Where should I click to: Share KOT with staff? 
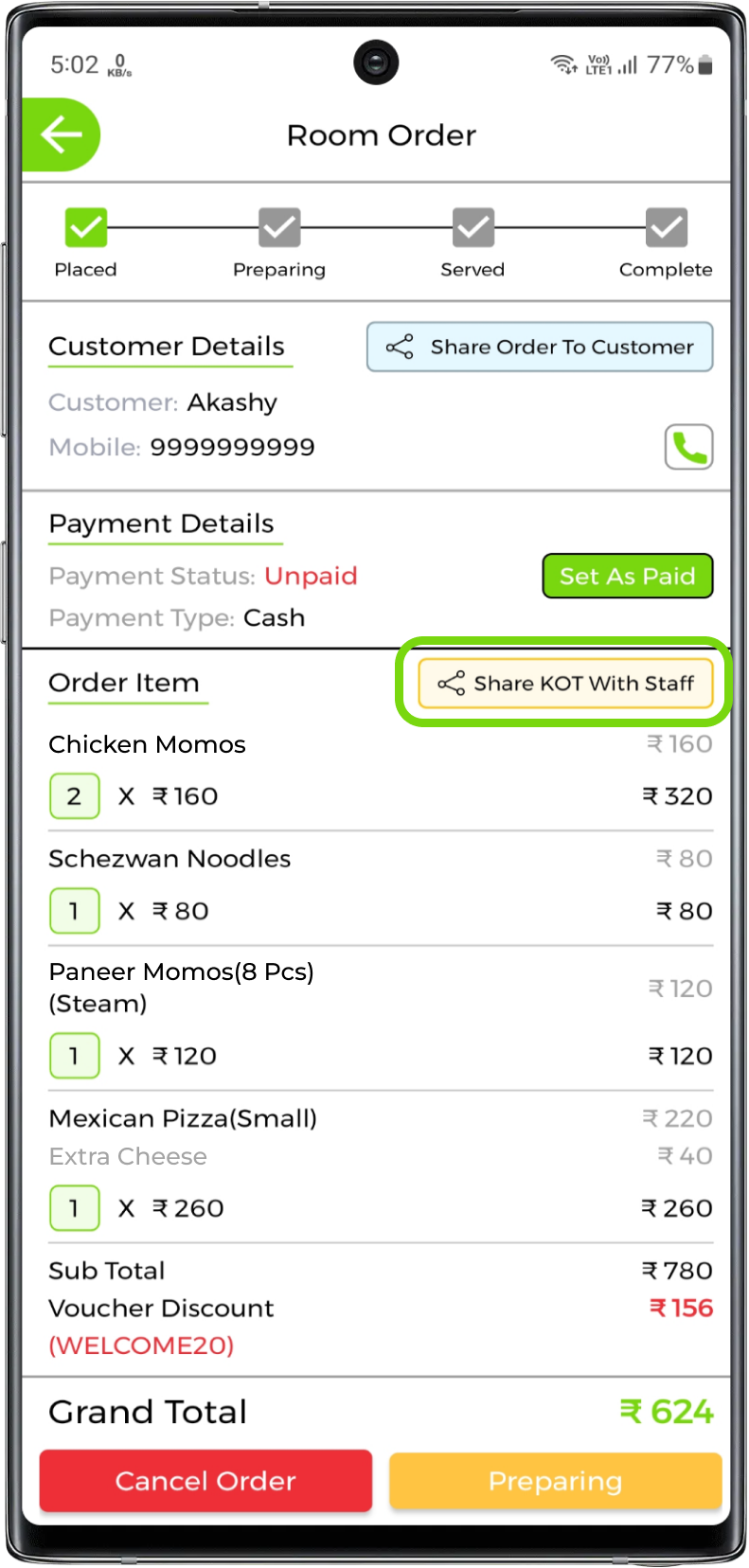pos(565,683)
